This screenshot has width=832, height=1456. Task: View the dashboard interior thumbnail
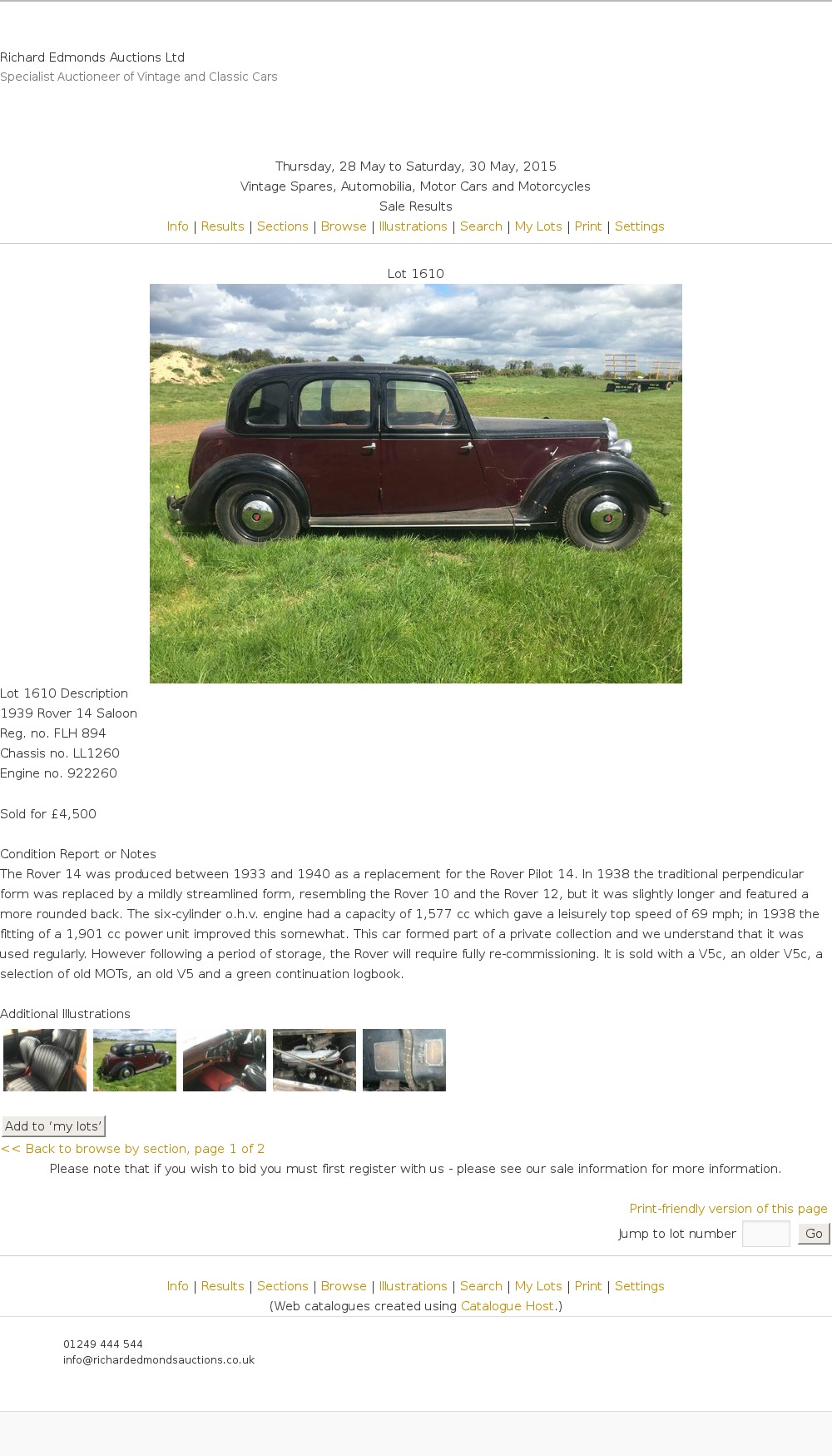click(225, 1060)
